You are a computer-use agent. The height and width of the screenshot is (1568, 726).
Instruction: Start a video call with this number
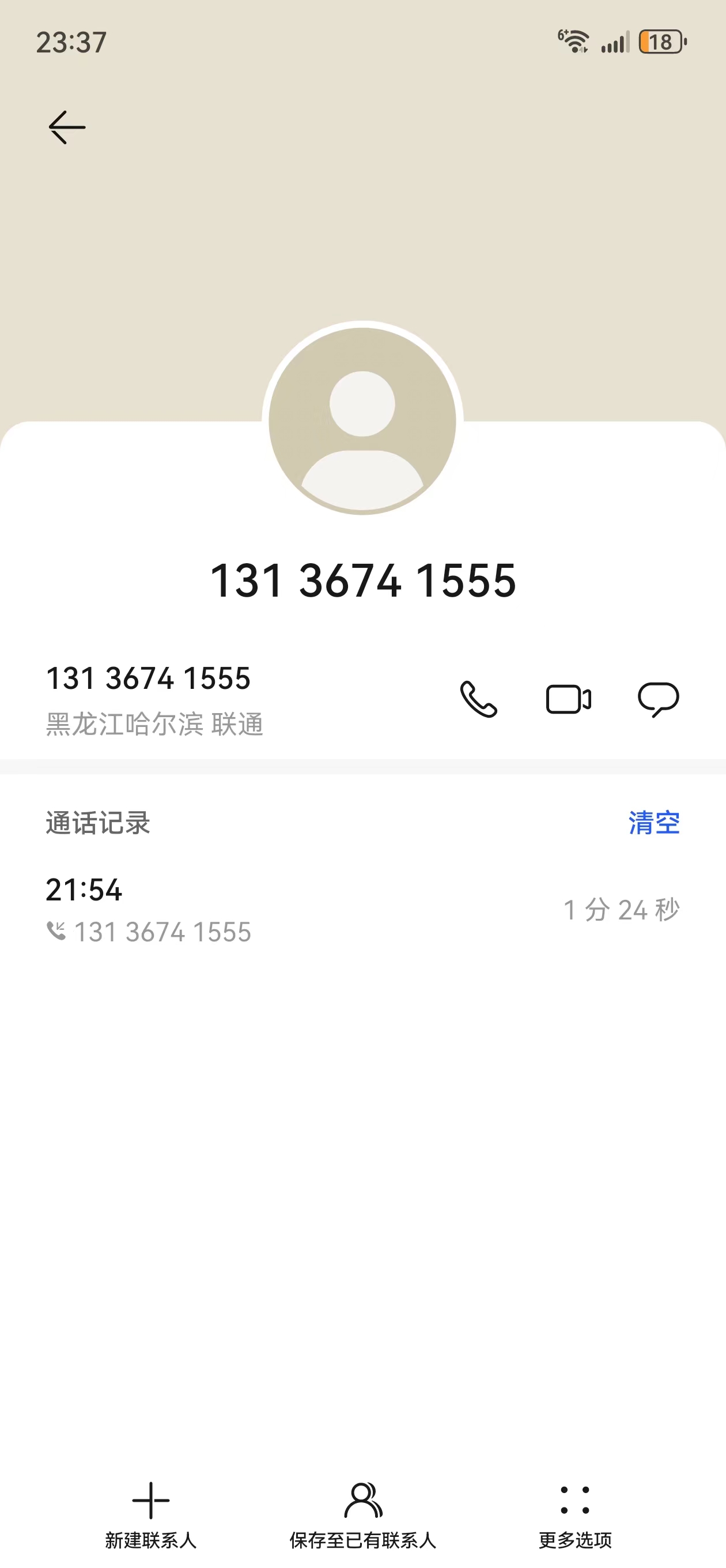click(568, 699)
